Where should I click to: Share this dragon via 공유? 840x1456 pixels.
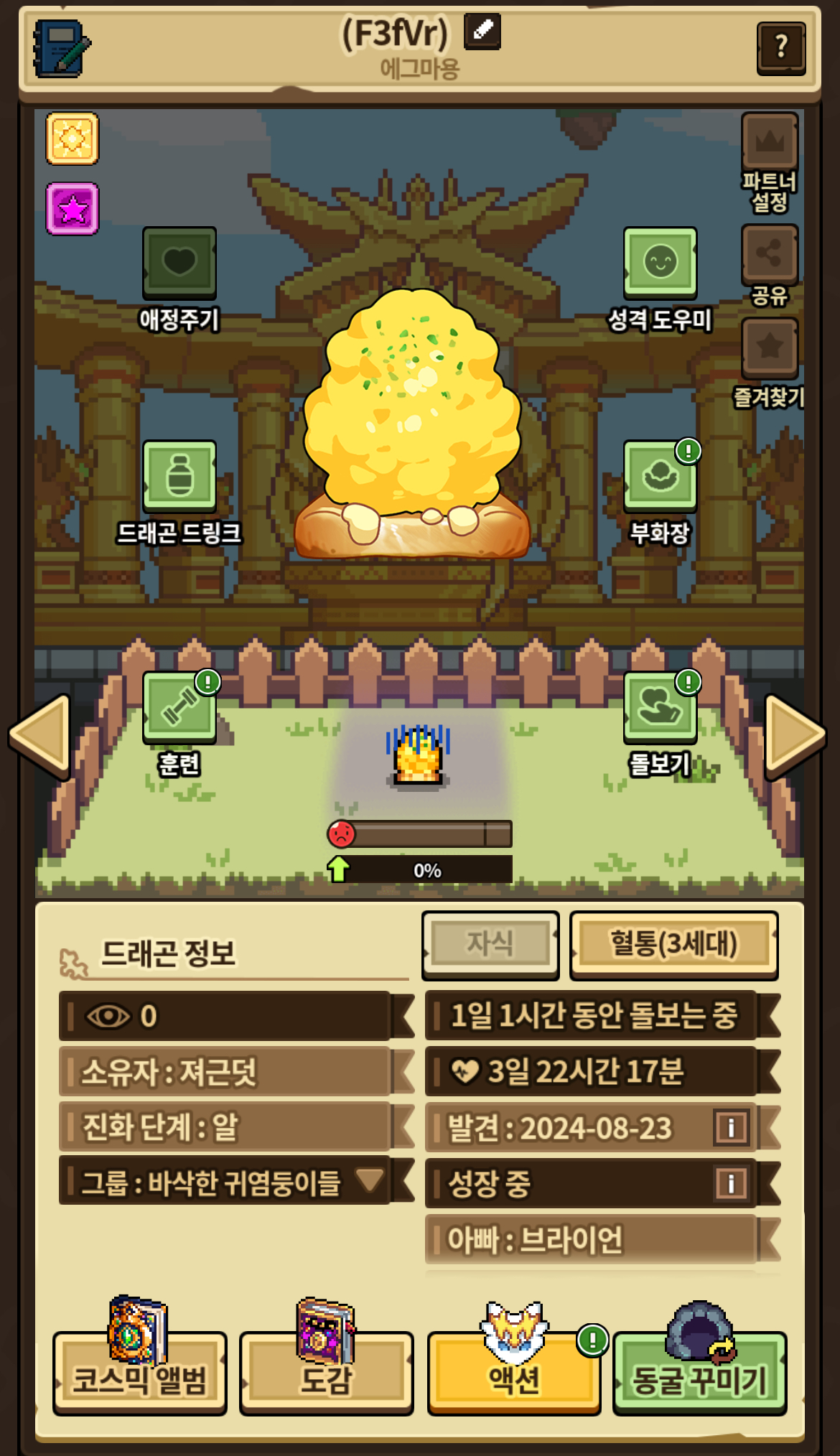(770, 254)
